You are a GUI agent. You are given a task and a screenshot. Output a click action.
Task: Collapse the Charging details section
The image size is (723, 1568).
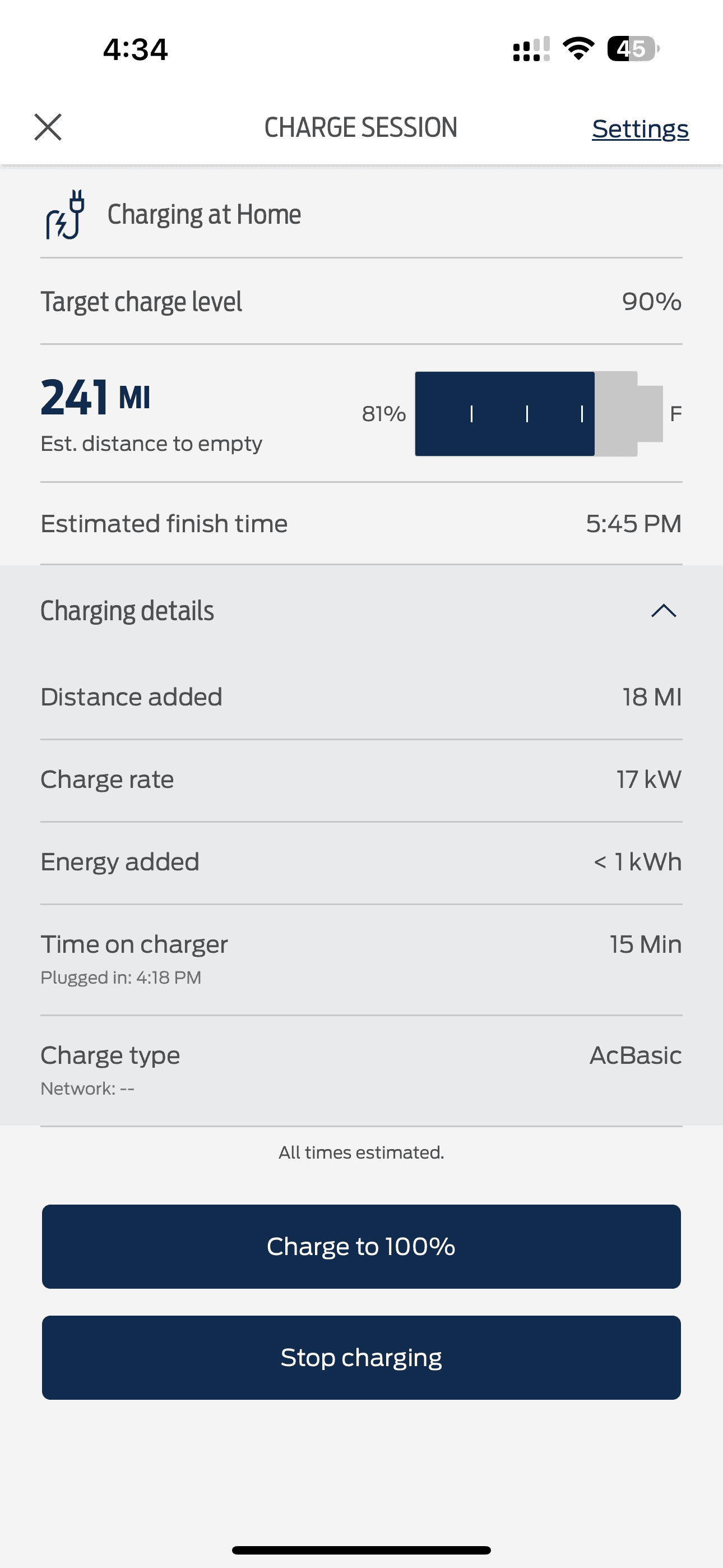[x=664, y=611]
